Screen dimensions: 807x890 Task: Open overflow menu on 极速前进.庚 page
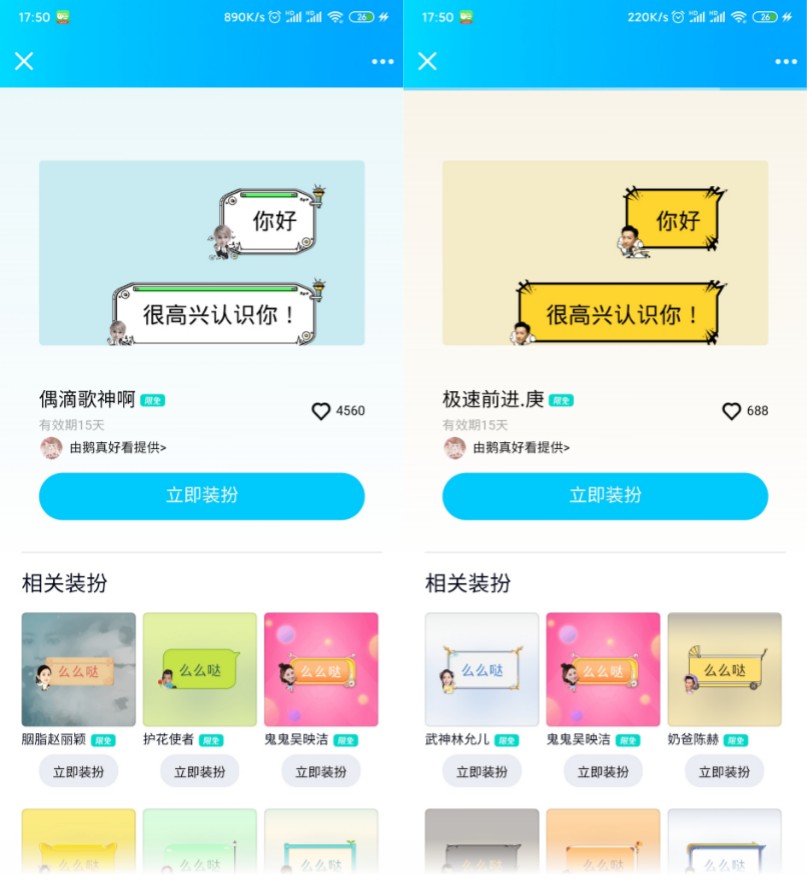tap(785, 62)
